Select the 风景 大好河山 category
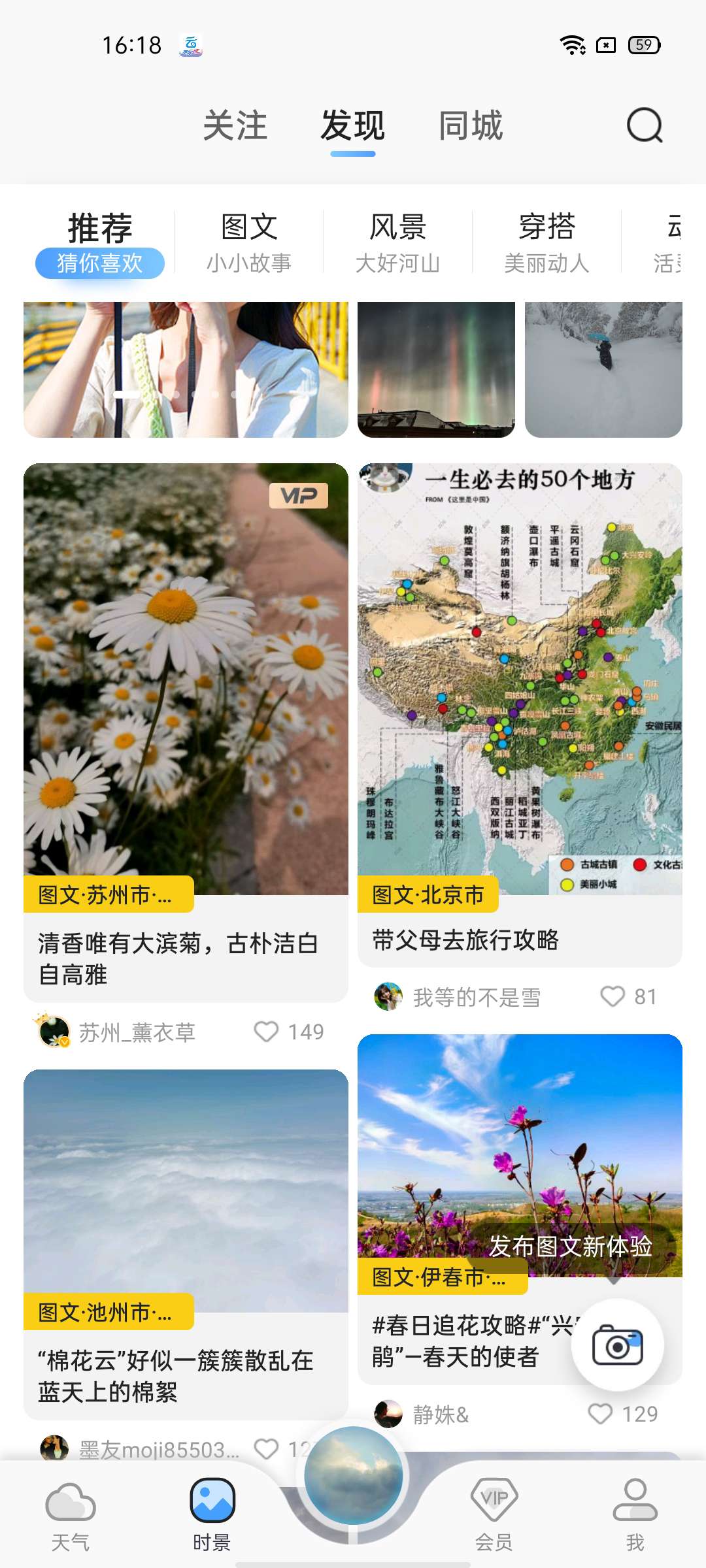The height and width of the screenshot is (1568, 706). (x=397, y=243)
